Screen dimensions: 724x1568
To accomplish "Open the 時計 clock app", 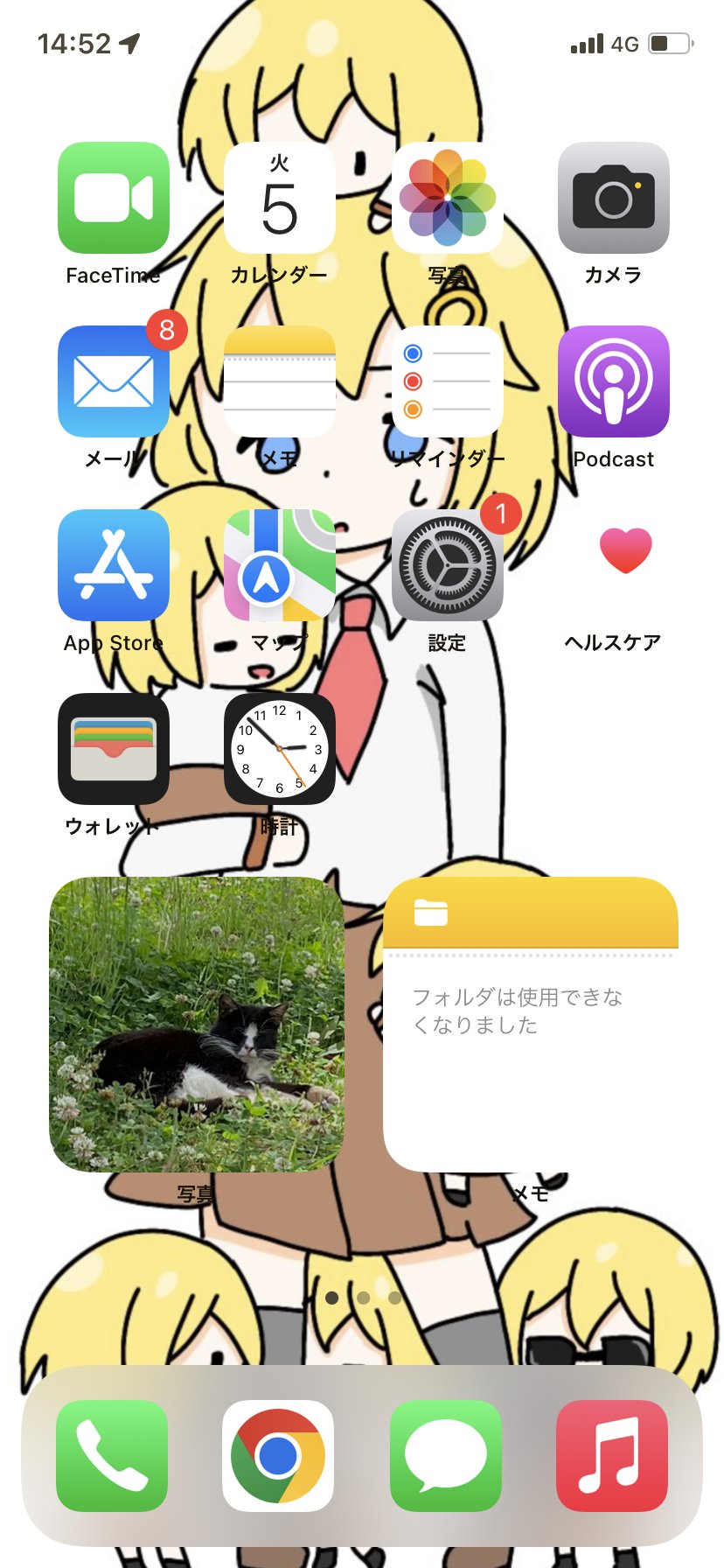I will pos(280,749).
